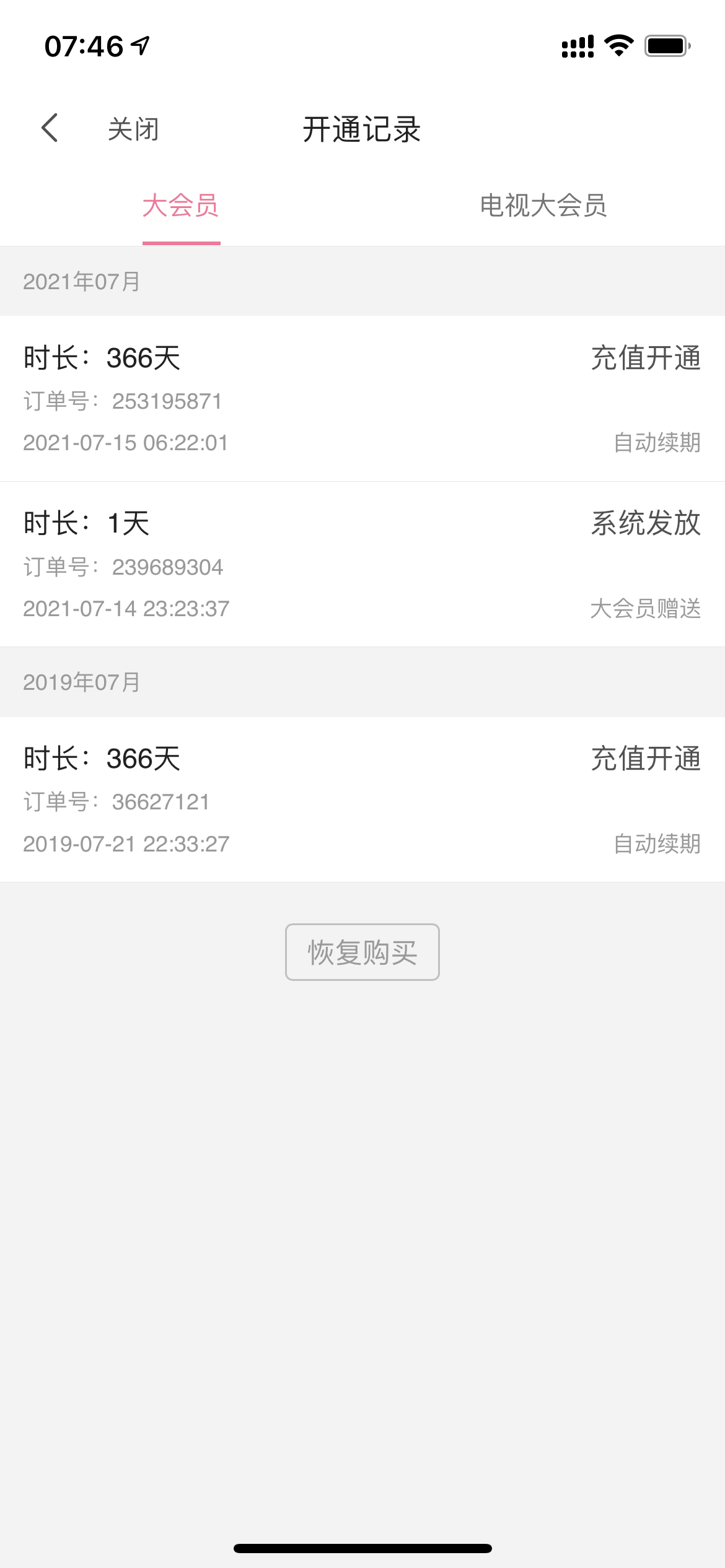Select the 大会员 tab

(x=181, y=206)
